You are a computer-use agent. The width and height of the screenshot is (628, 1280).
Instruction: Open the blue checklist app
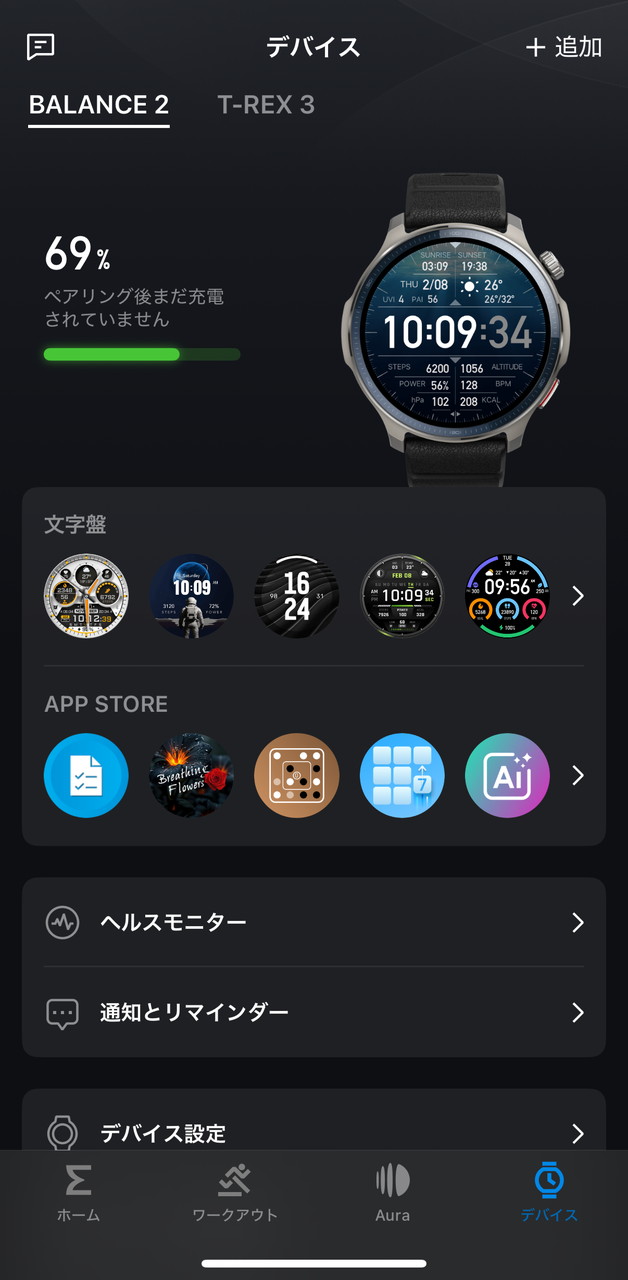coord(86,775)
